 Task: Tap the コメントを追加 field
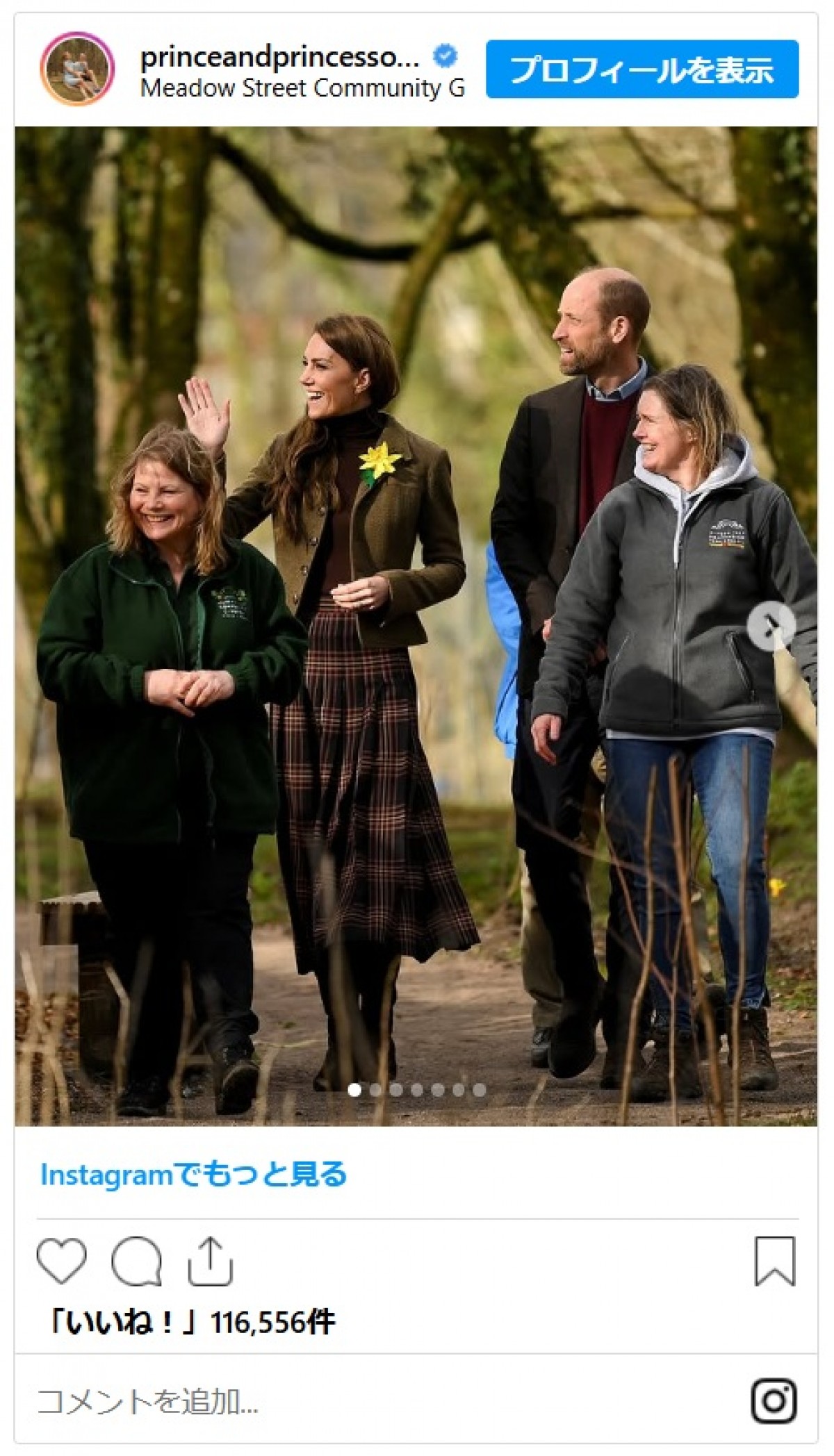point(278,1402)
